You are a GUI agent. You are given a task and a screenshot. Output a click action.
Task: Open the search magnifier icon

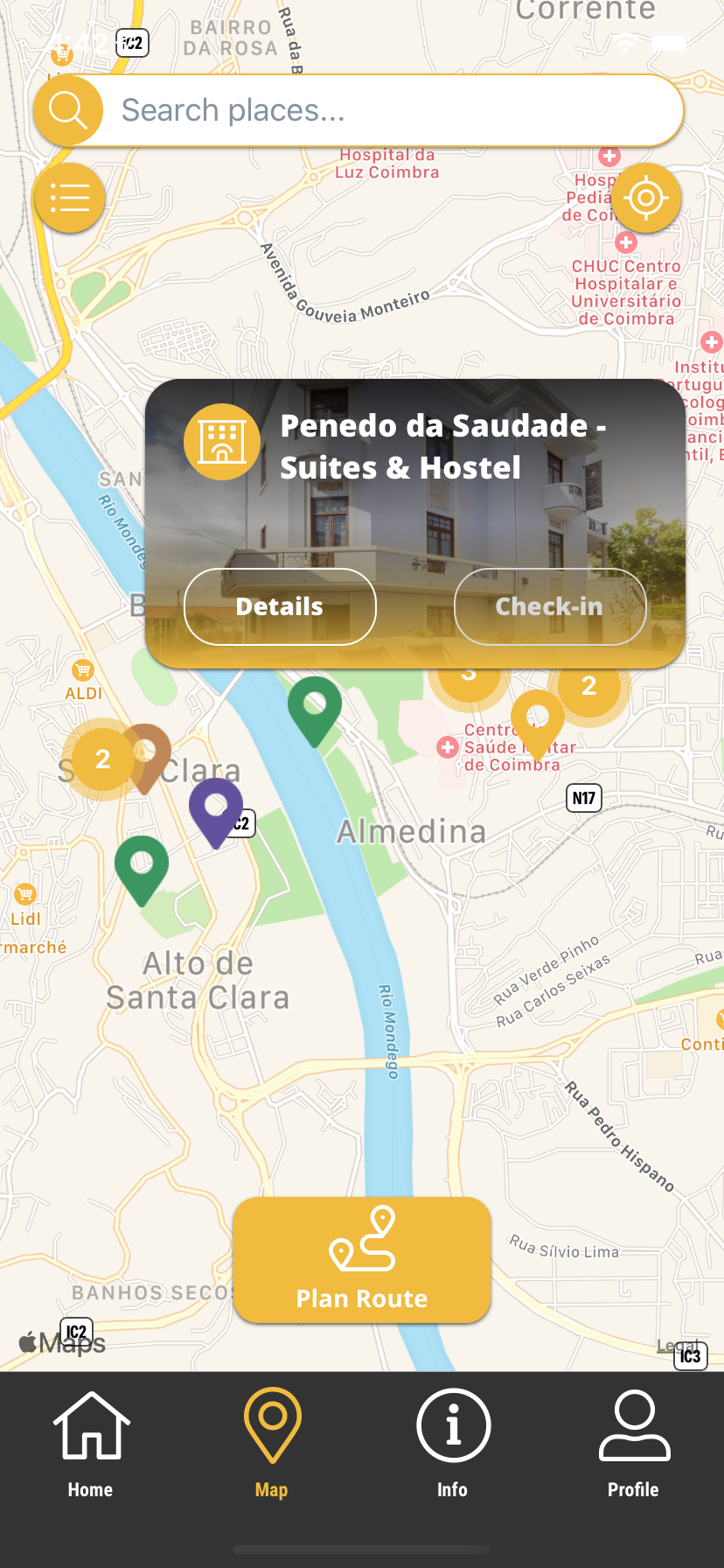(67, 110)
